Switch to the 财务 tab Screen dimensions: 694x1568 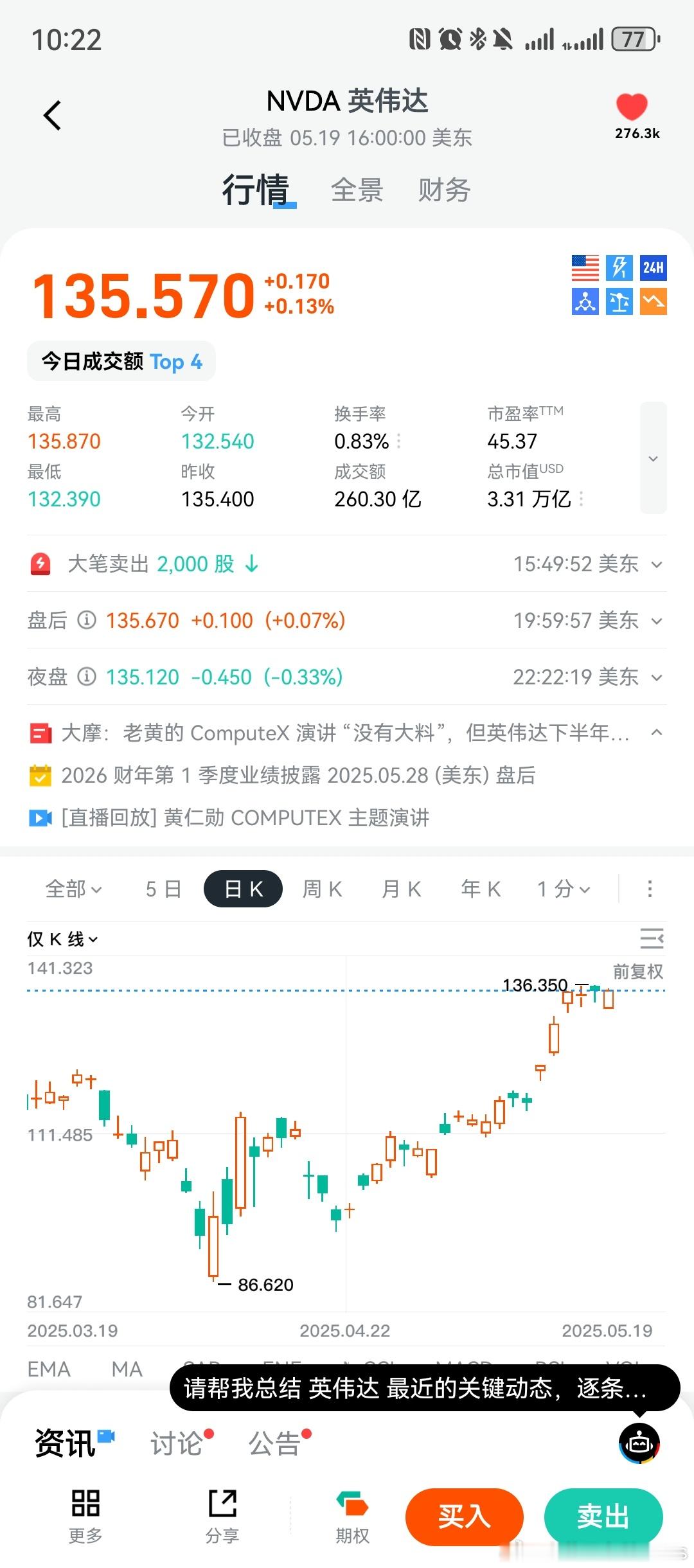tap(445, 190)
